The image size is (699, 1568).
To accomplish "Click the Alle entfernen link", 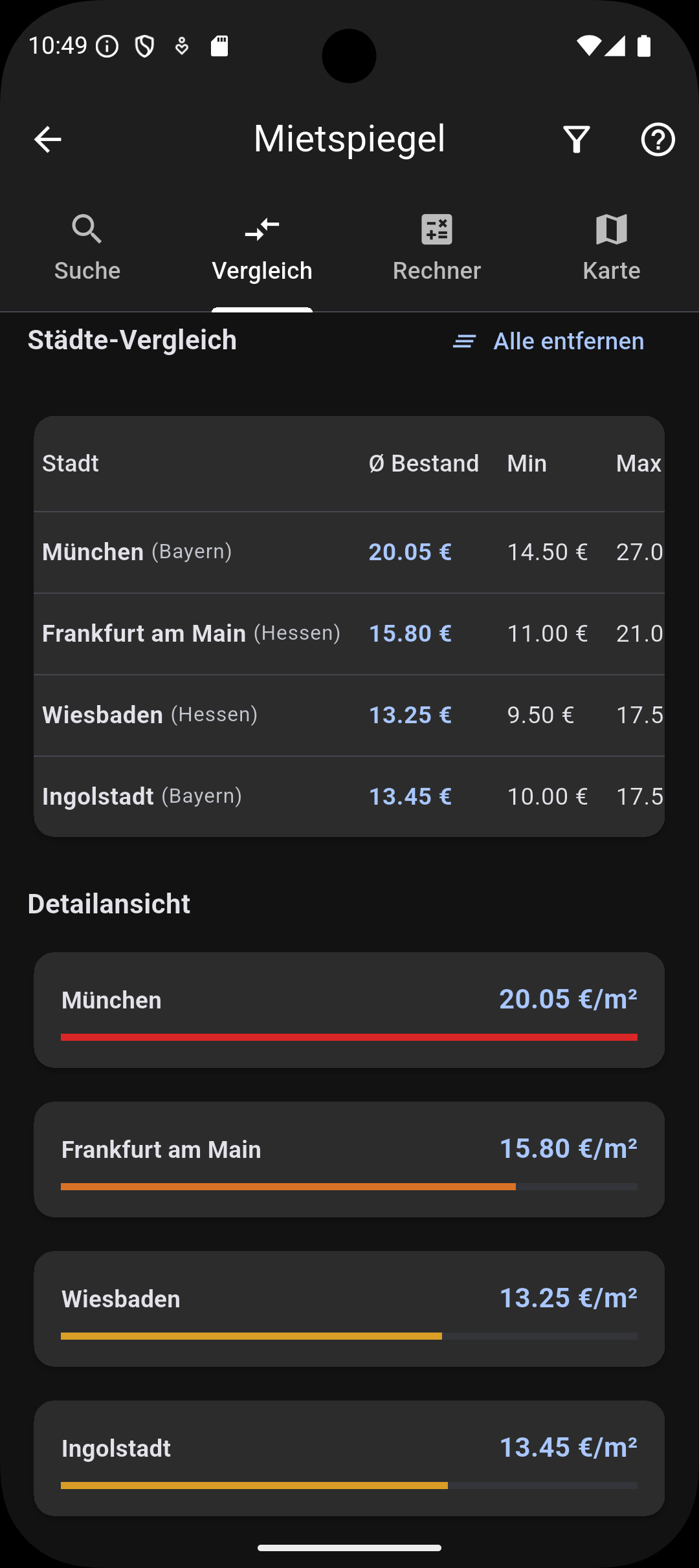I will [569, 341].
